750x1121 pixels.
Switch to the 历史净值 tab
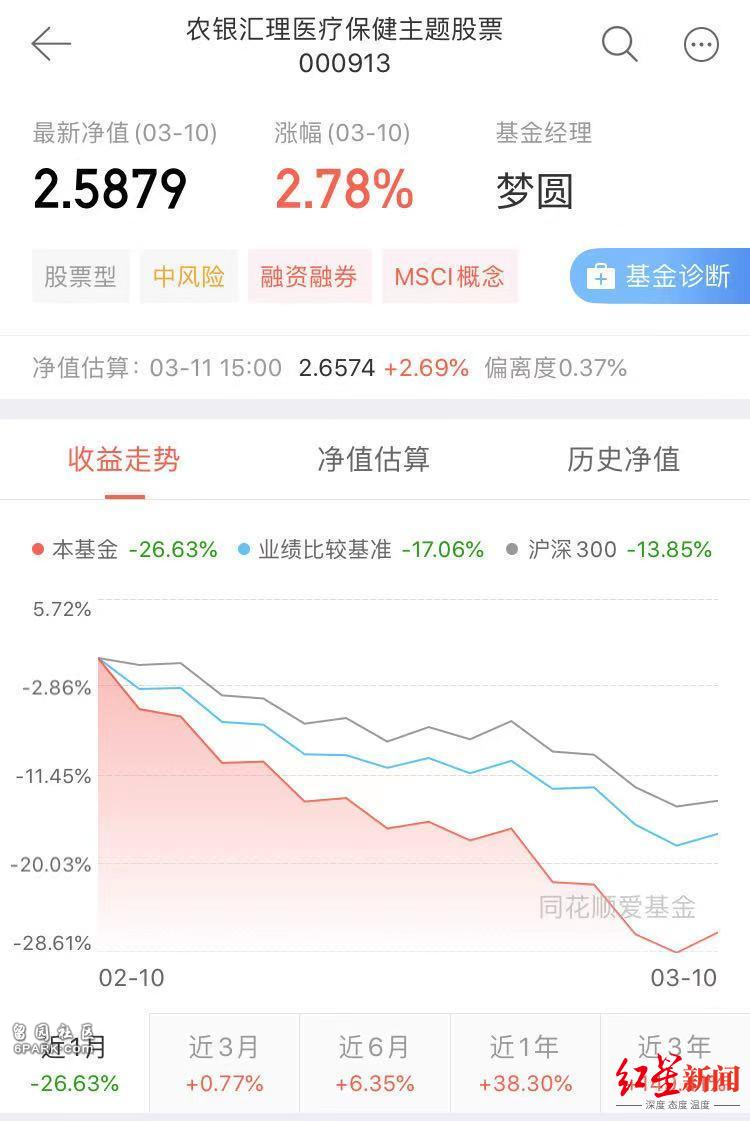click(x=623, y=459)
